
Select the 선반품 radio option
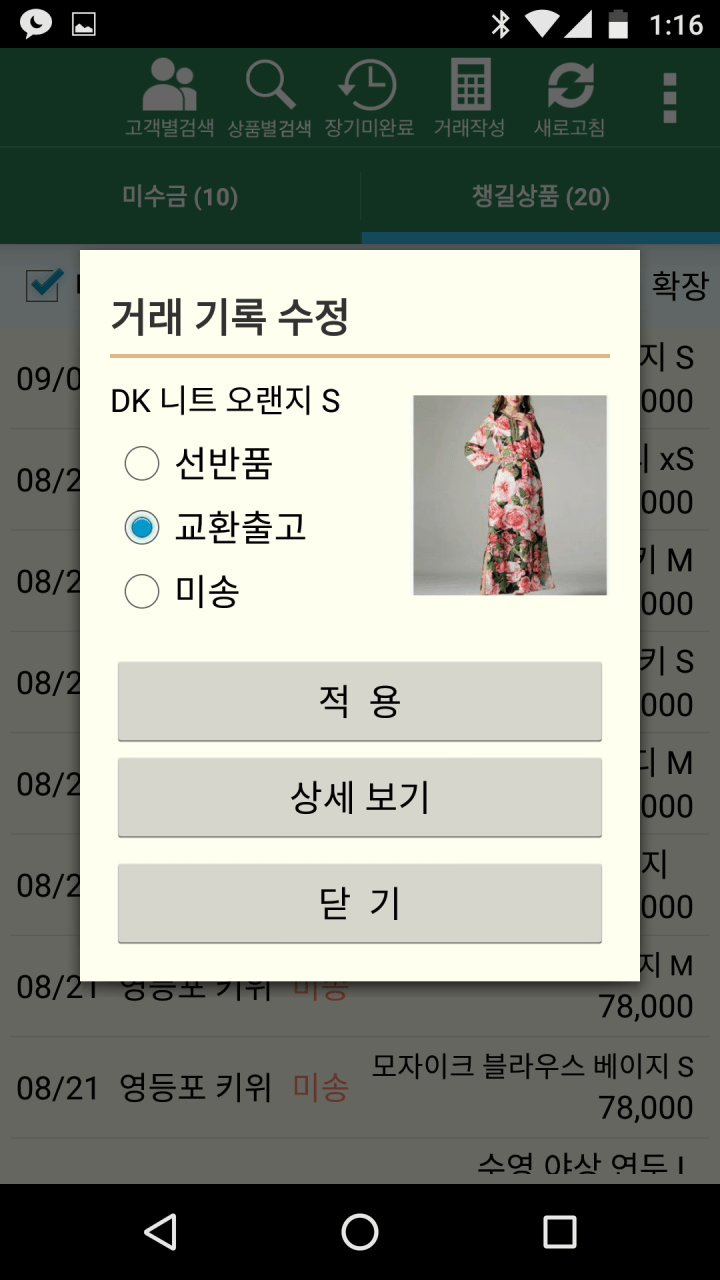[x=142, y=463]
